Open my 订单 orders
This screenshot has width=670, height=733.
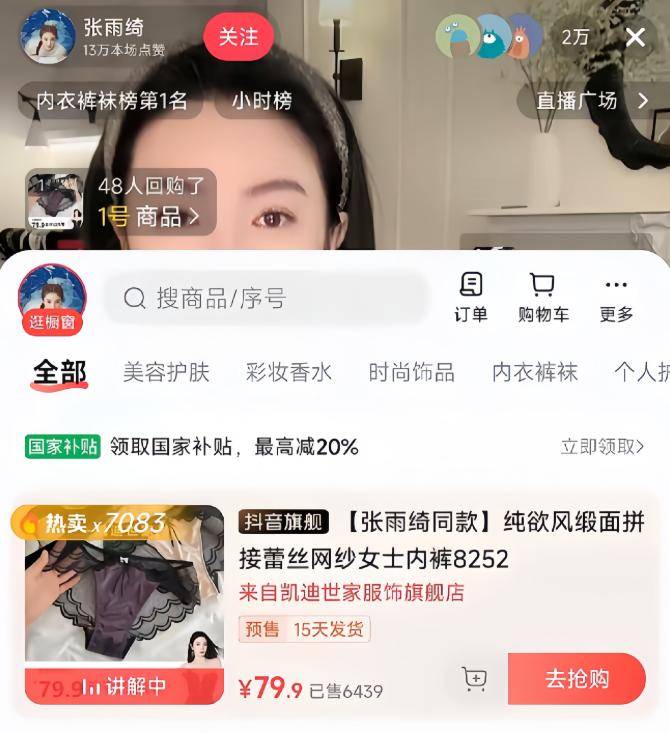[470, 297]
